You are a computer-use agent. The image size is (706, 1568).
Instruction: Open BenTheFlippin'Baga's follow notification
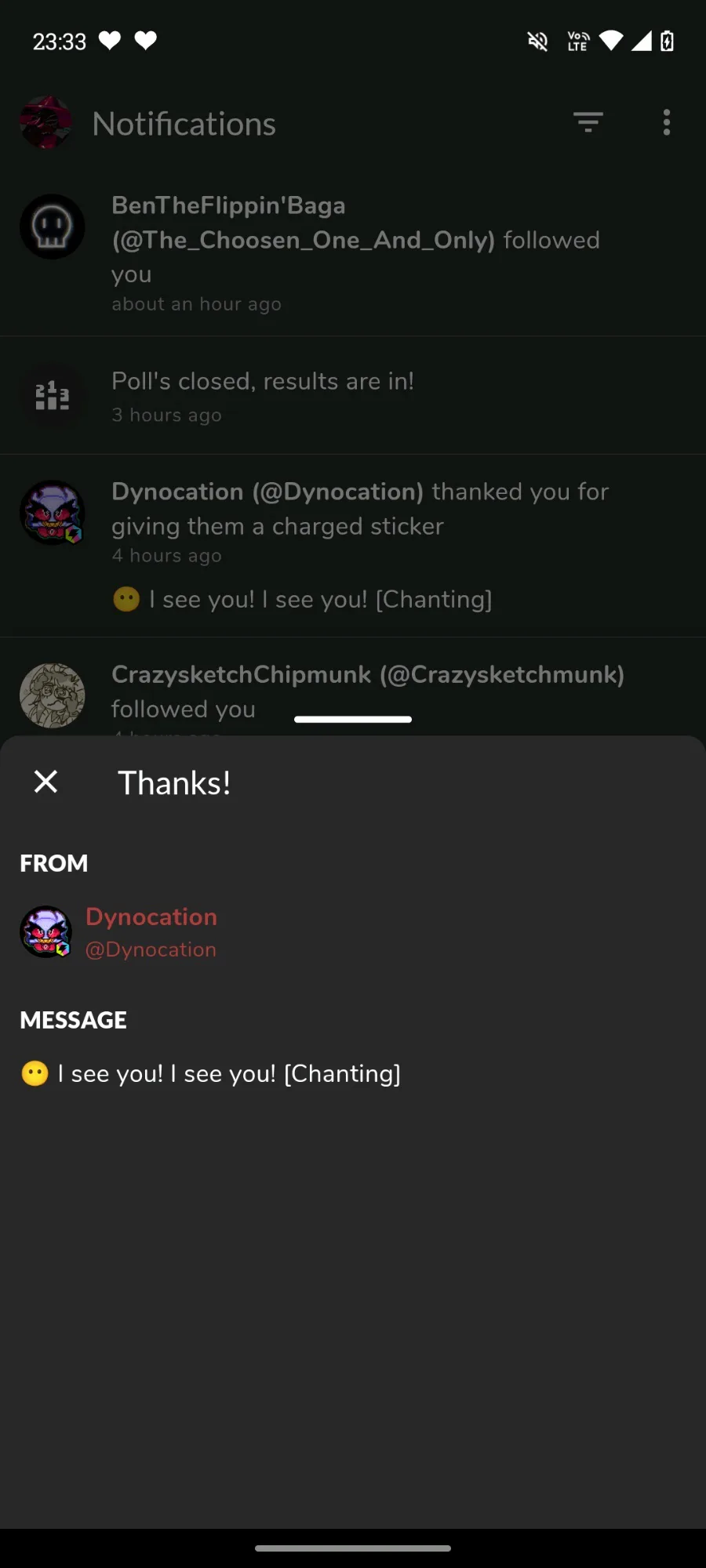point(353,254)
